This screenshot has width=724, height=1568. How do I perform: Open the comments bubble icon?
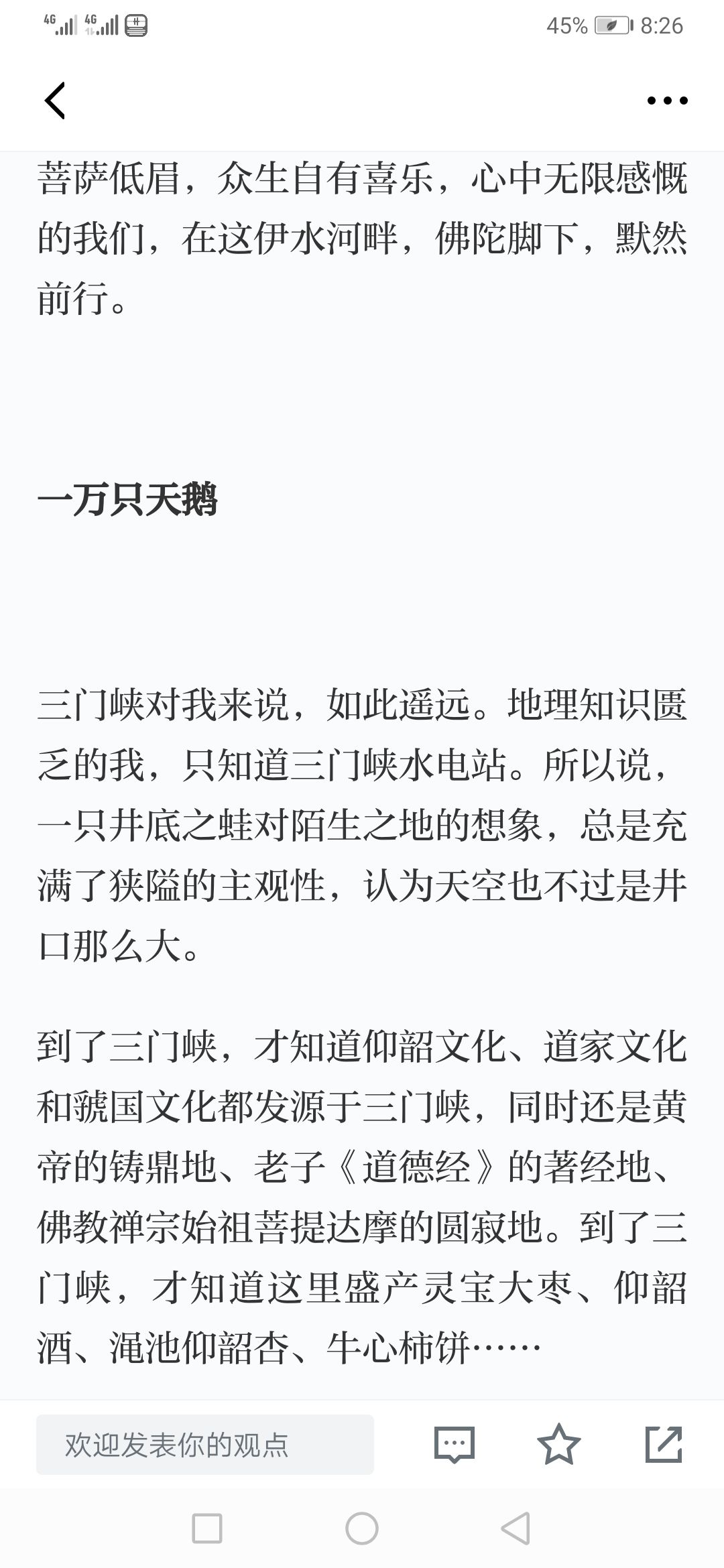click(x=455, y=1444)
